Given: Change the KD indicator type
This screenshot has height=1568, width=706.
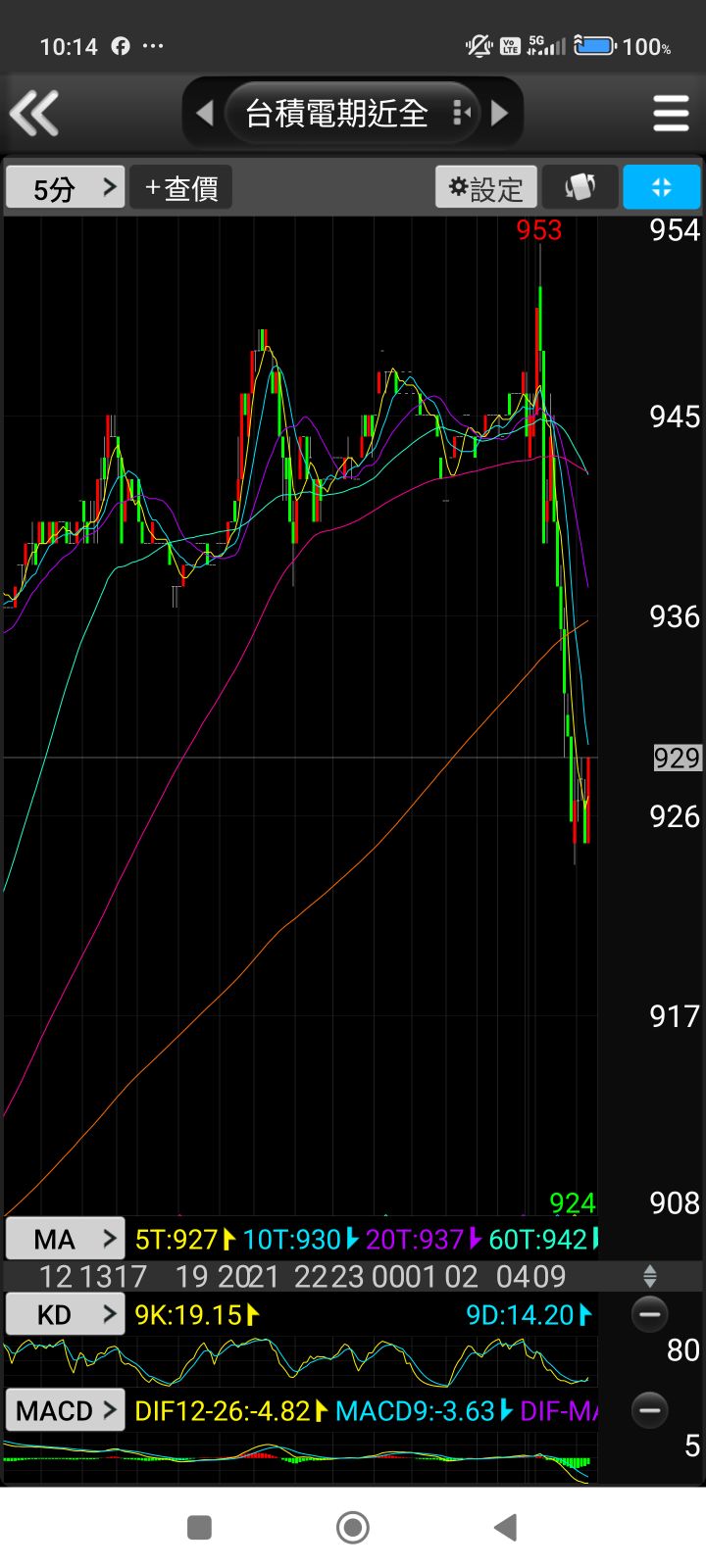Looking at the screenshot, I should [65, 1314].
